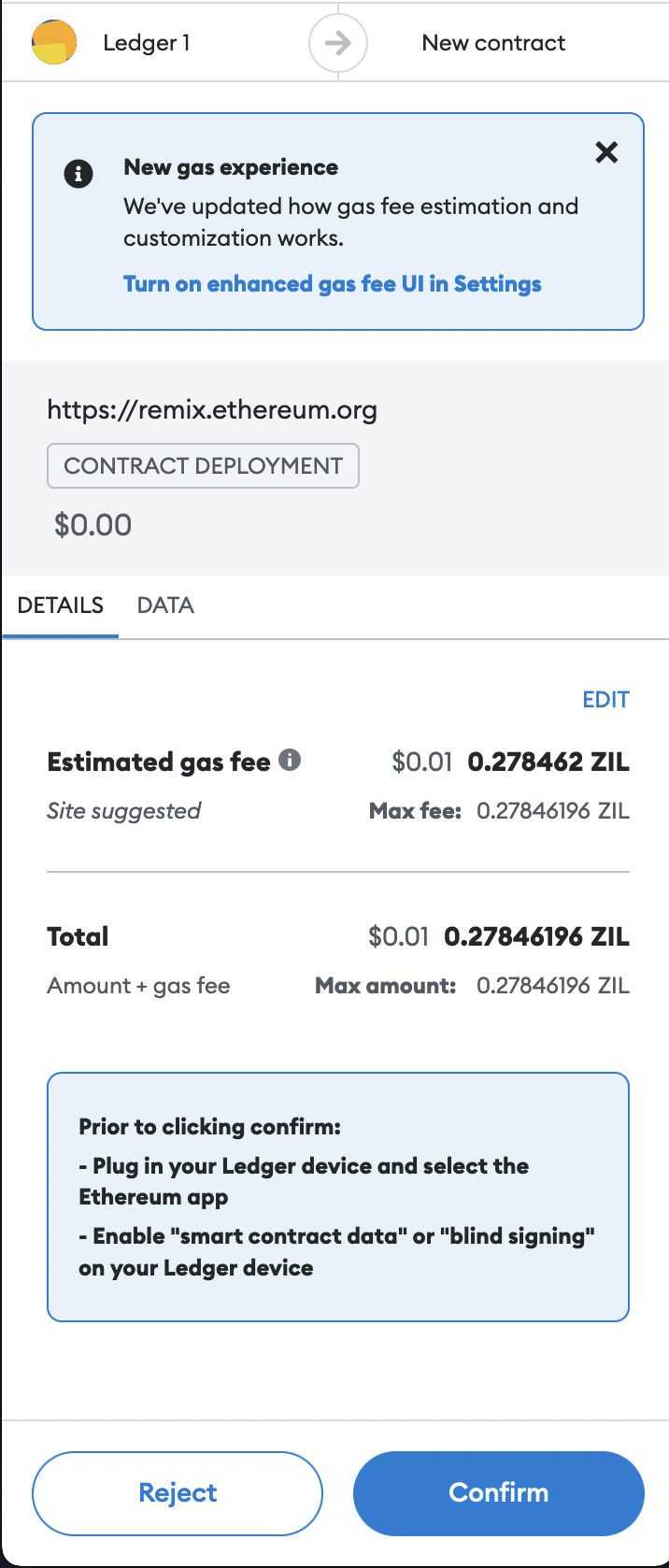Show estimated gas fee info tooltip
This screenshot has height=1568, width=669.
pos(291,761)
